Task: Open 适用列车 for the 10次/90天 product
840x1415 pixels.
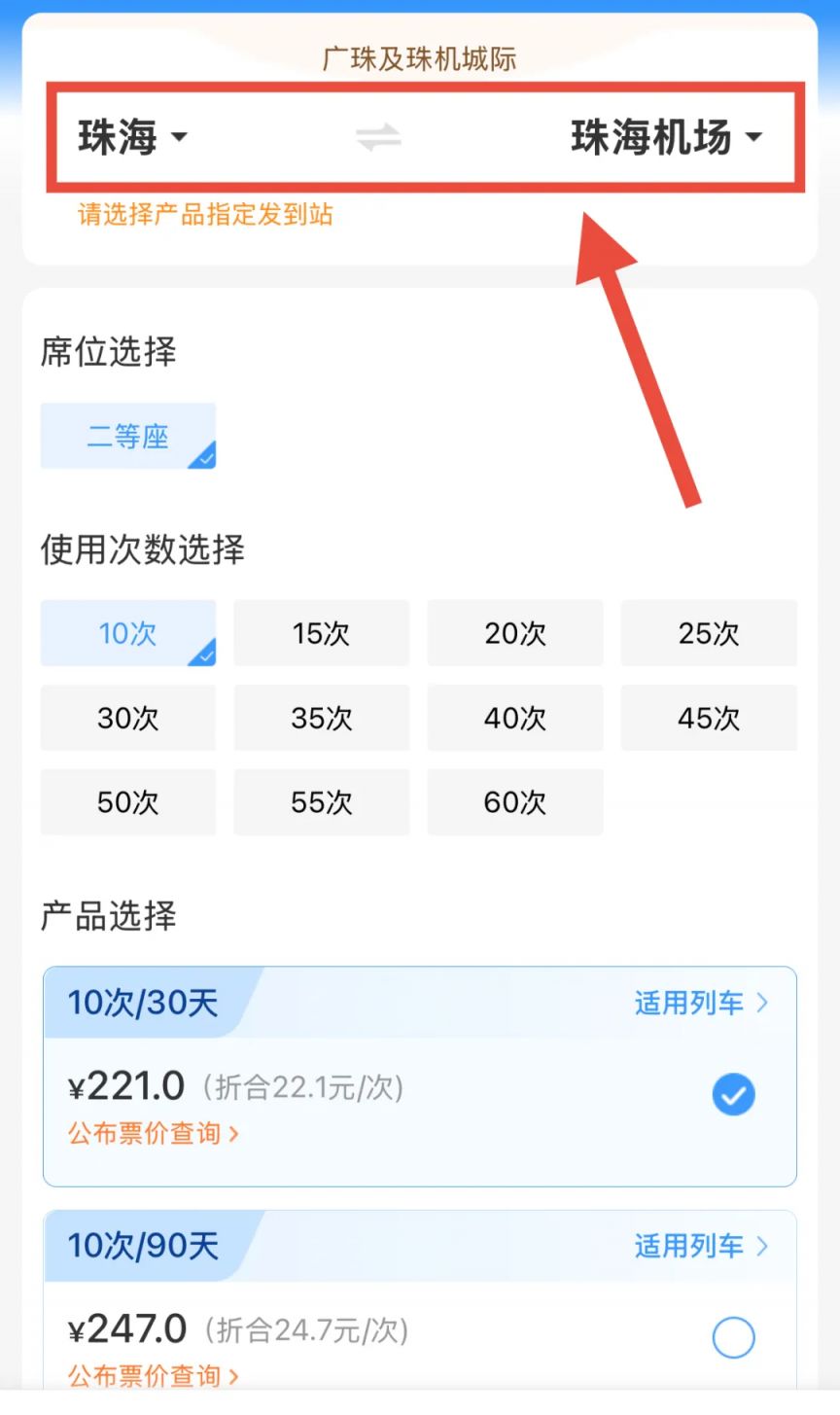Action: 701,1246
